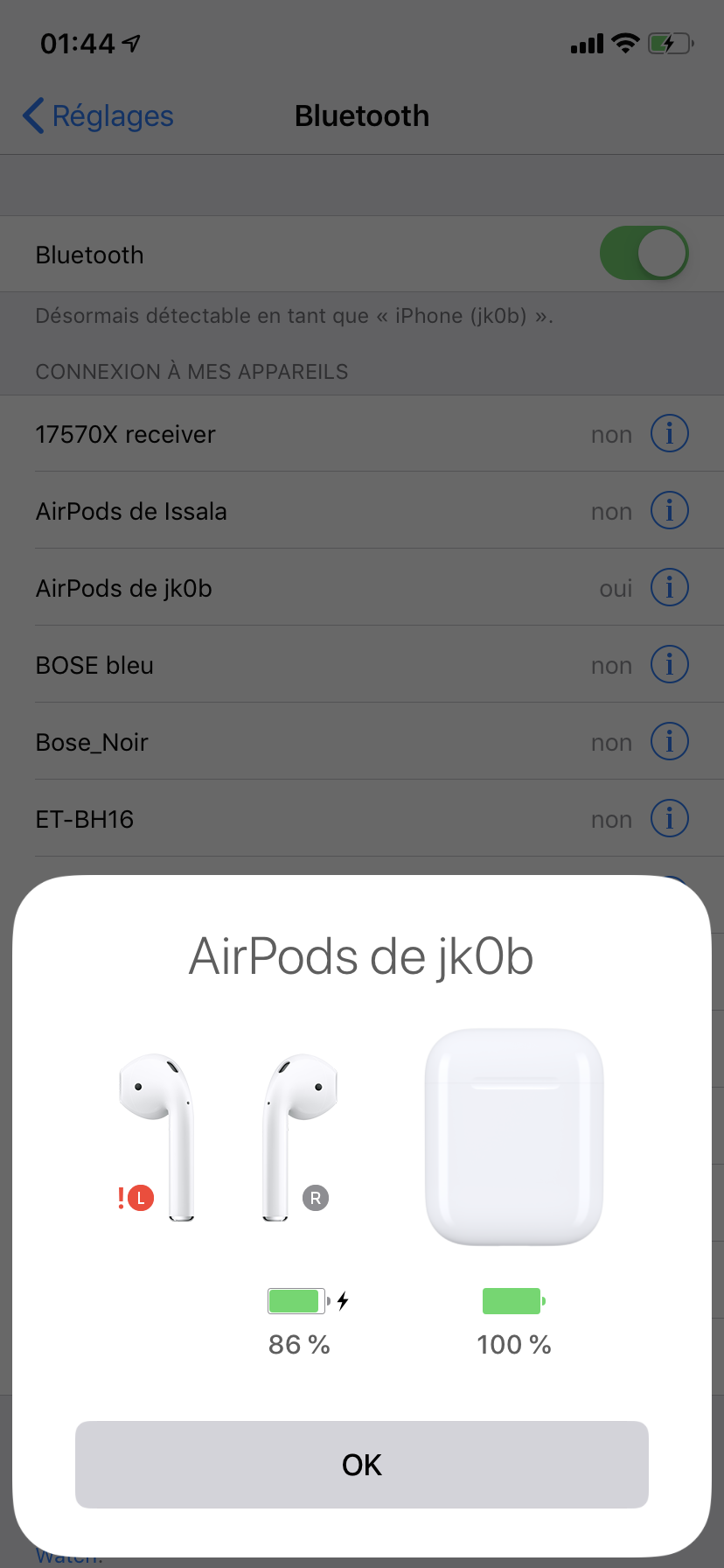The height and width of the screenshot is (1568, 724).
Task: Open info for AirPods de jk0b
Action: 669,587
